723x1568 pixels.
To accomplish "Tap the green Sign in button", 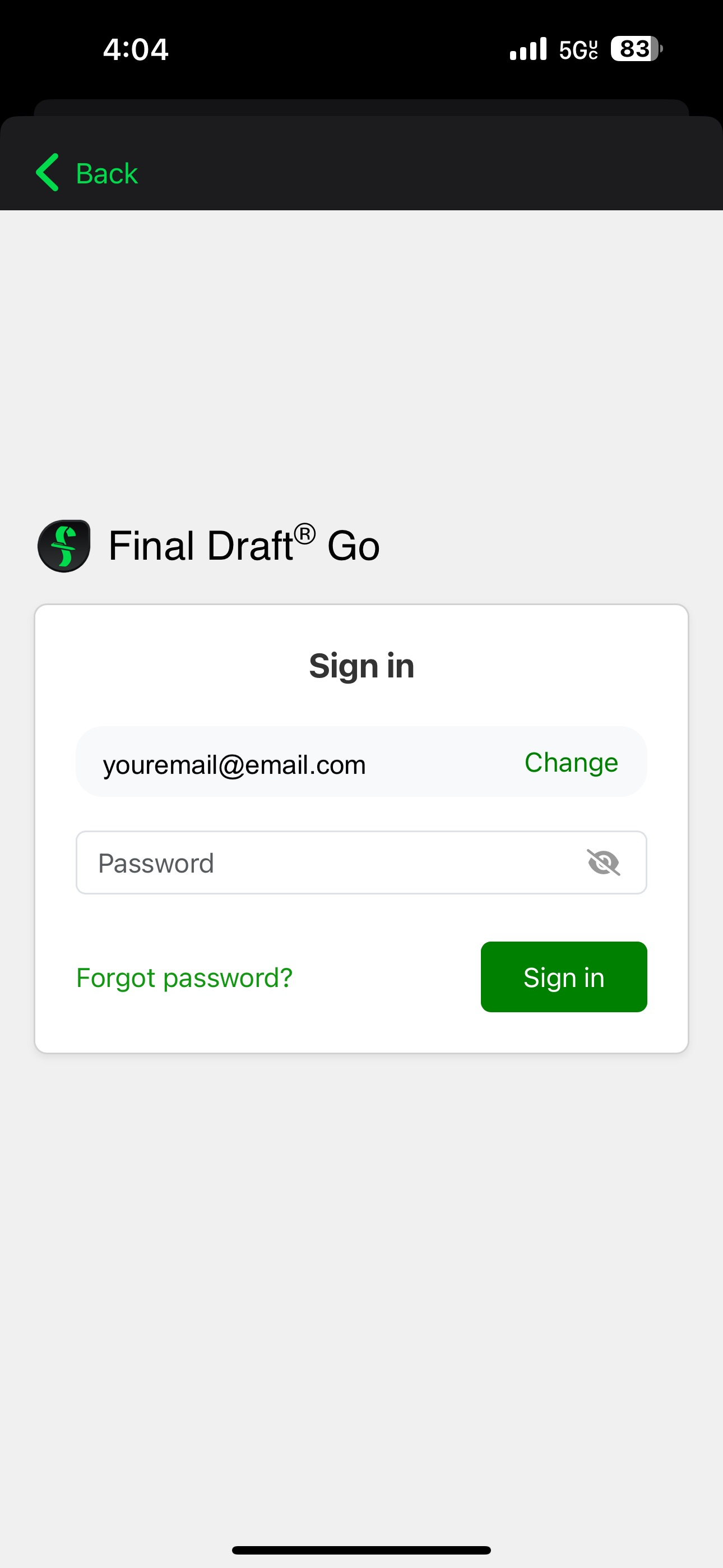I will tap(564, 977).
